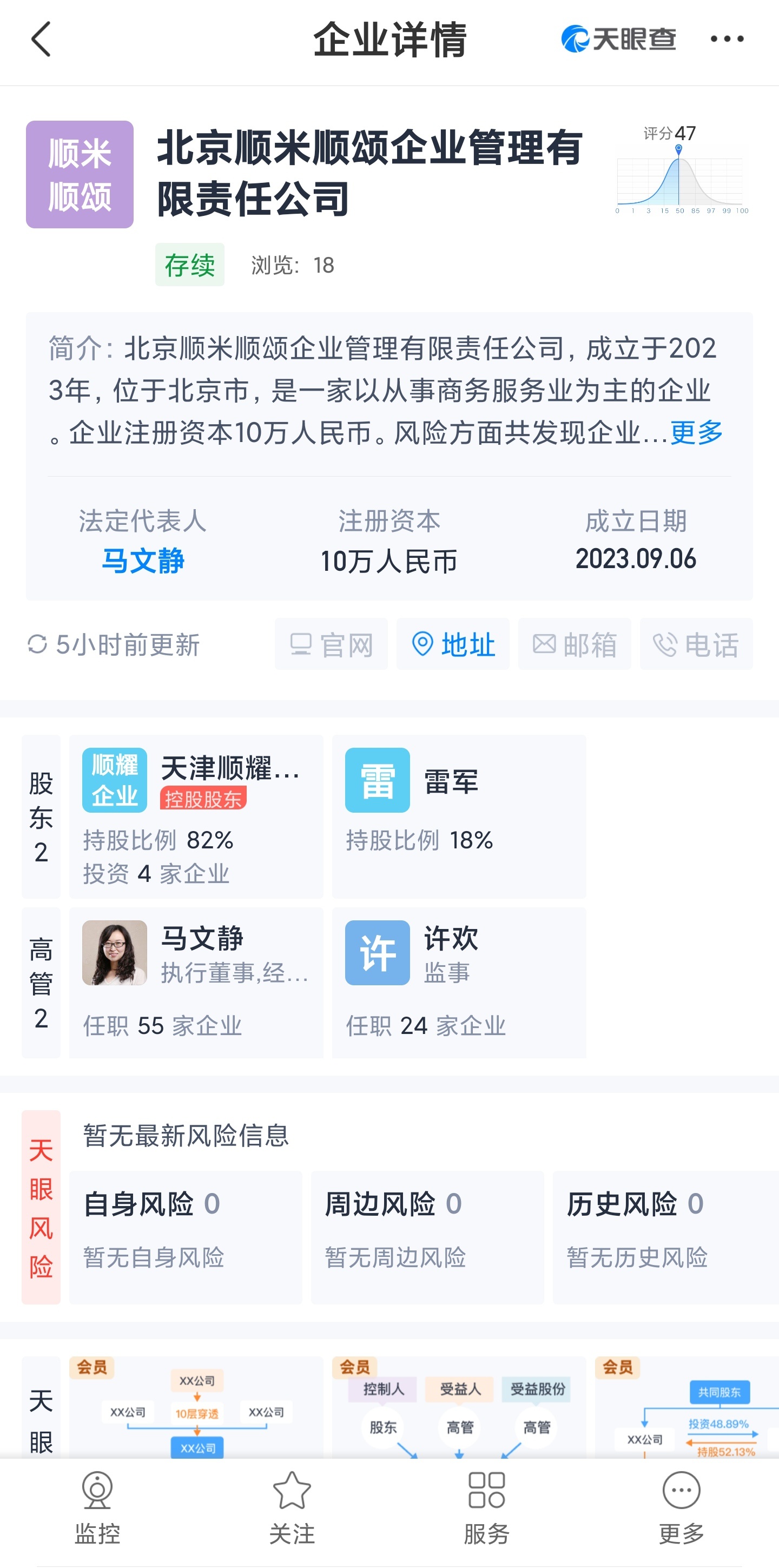Open legal representative 马文静's profile link
Image resolution: width=779 pixels, height=1568 pixels.
click(143, 560)
